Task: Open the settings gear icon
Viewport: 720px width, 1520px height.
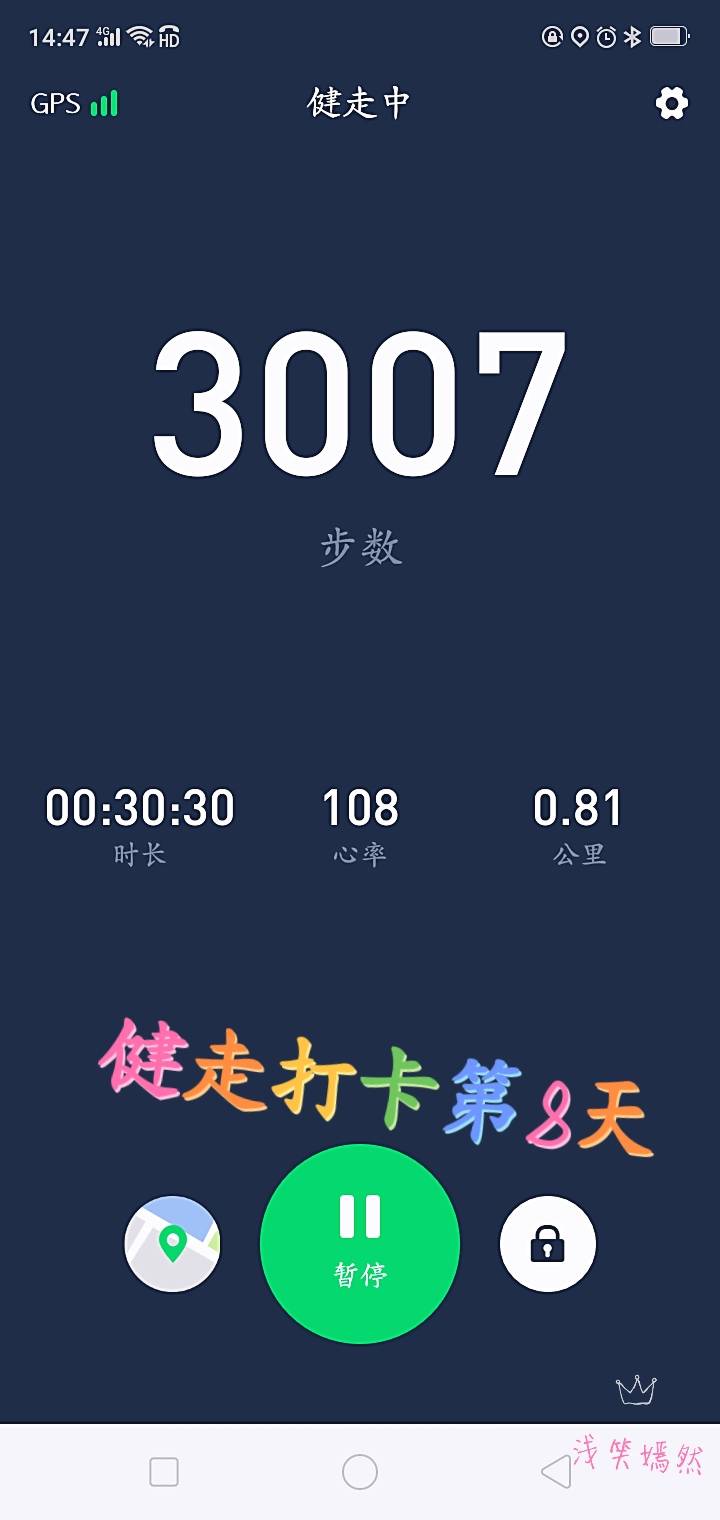Action: (674, 102)
